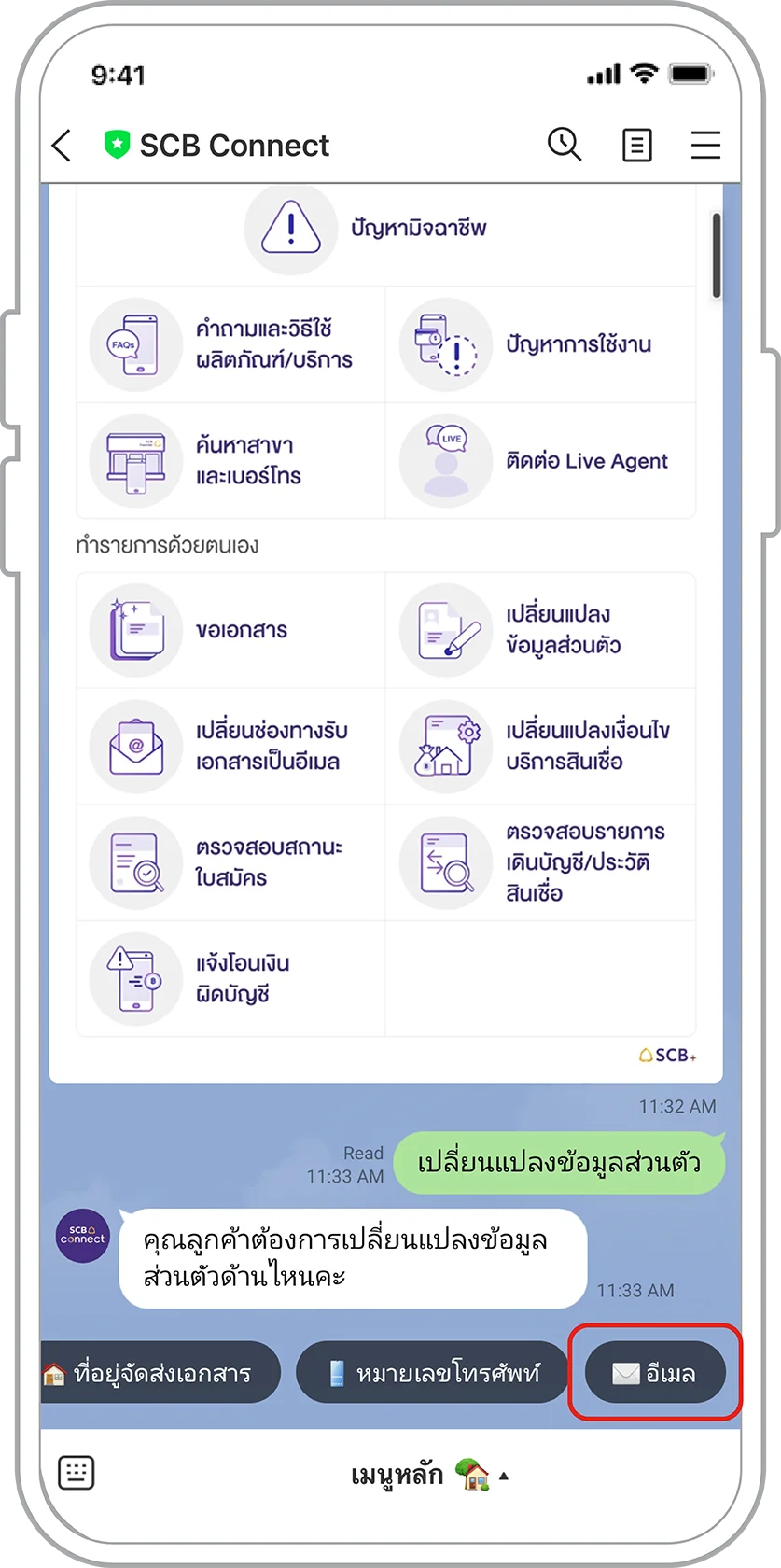The height and width of the screenshot is (1568, 781).
Task: Open ปัญหามิจฉาชีพ option
Action: (x=385, y=229)
